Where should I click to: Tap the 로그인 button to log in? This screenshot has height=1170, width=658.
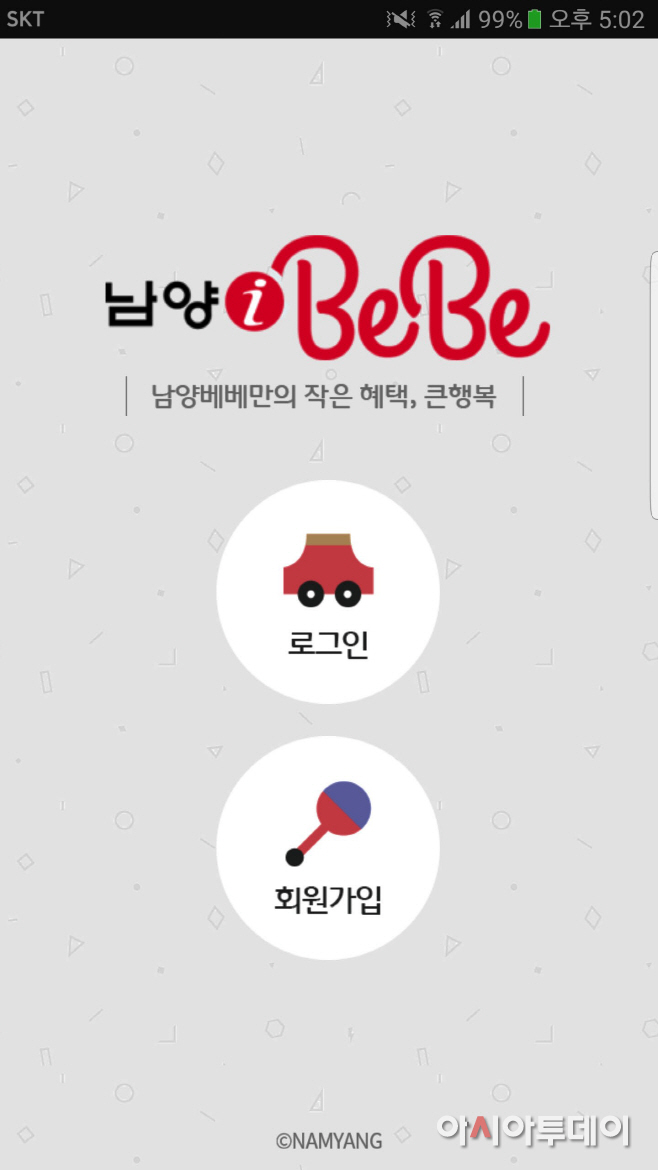[x=328, y=592]
